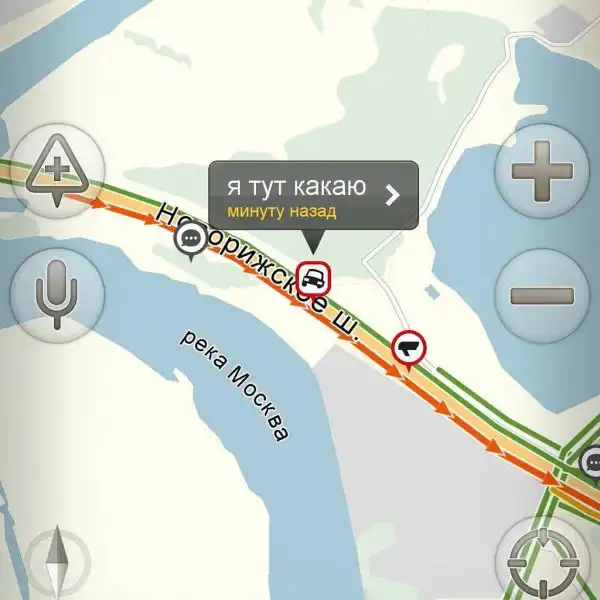This screenshot has height=600, width=600.
Task: Open the compass to reorient map
Action: 57,561
